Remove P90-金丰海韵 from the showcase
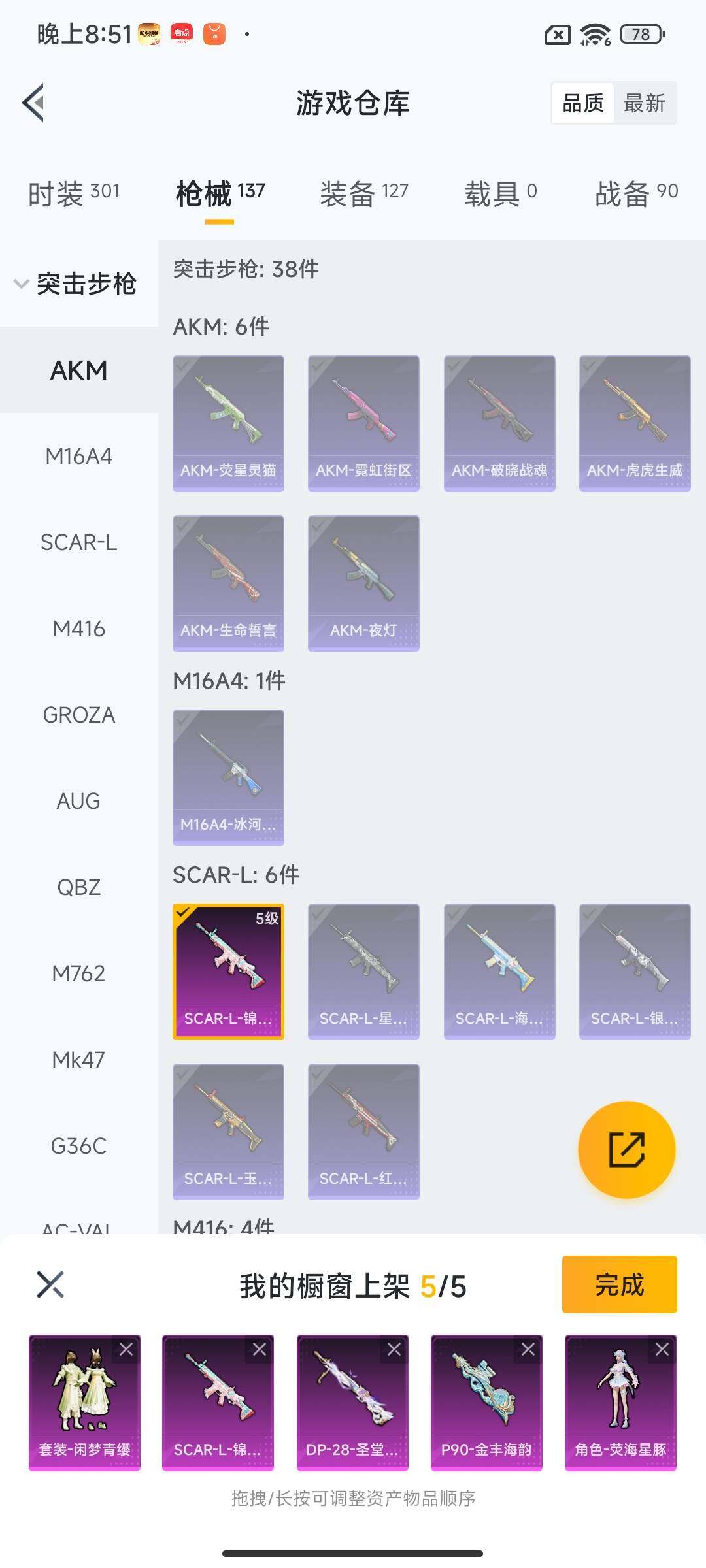 [x=528, y=1349]
